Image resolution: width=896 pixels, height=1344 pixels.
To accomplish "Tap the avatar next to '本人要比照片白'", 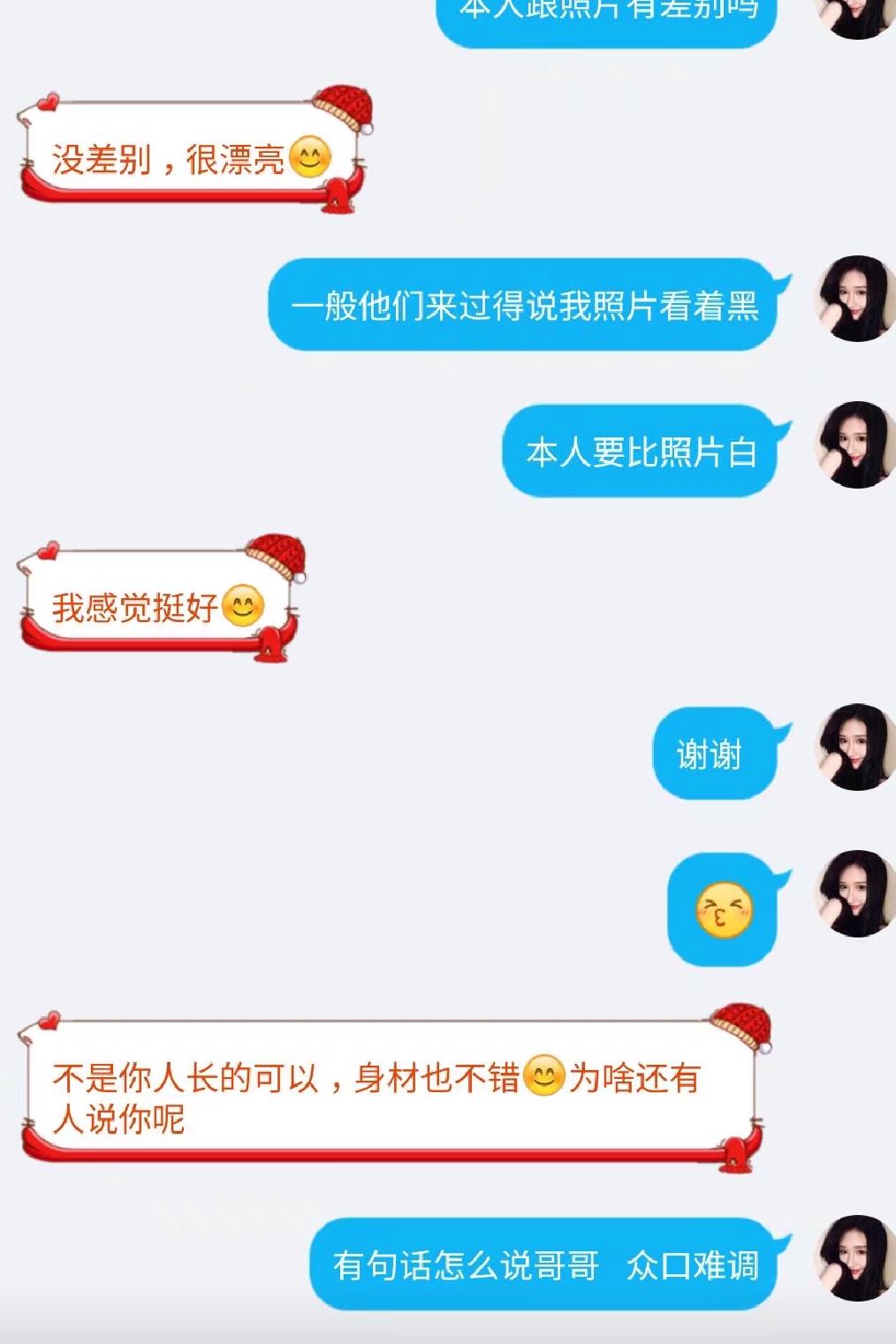I will (854, 445).
